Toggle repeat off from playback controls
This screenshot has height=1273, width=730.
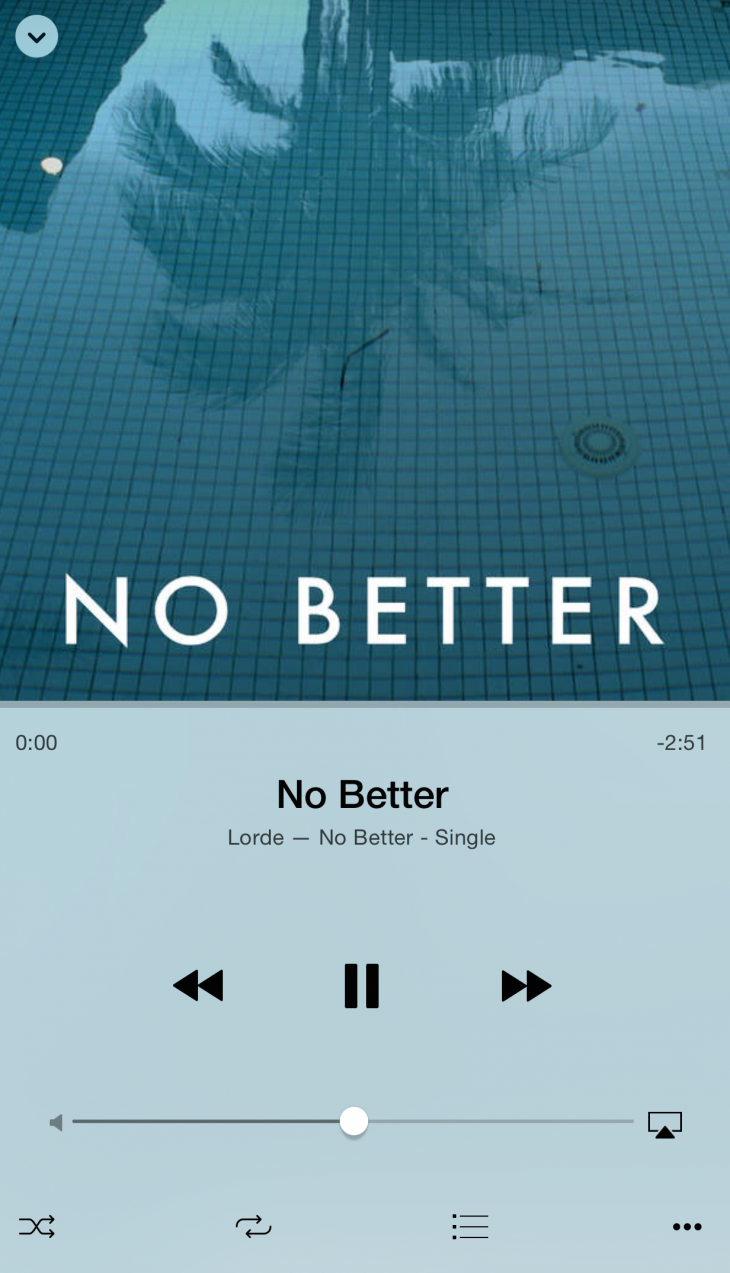tap(253, 1227)
